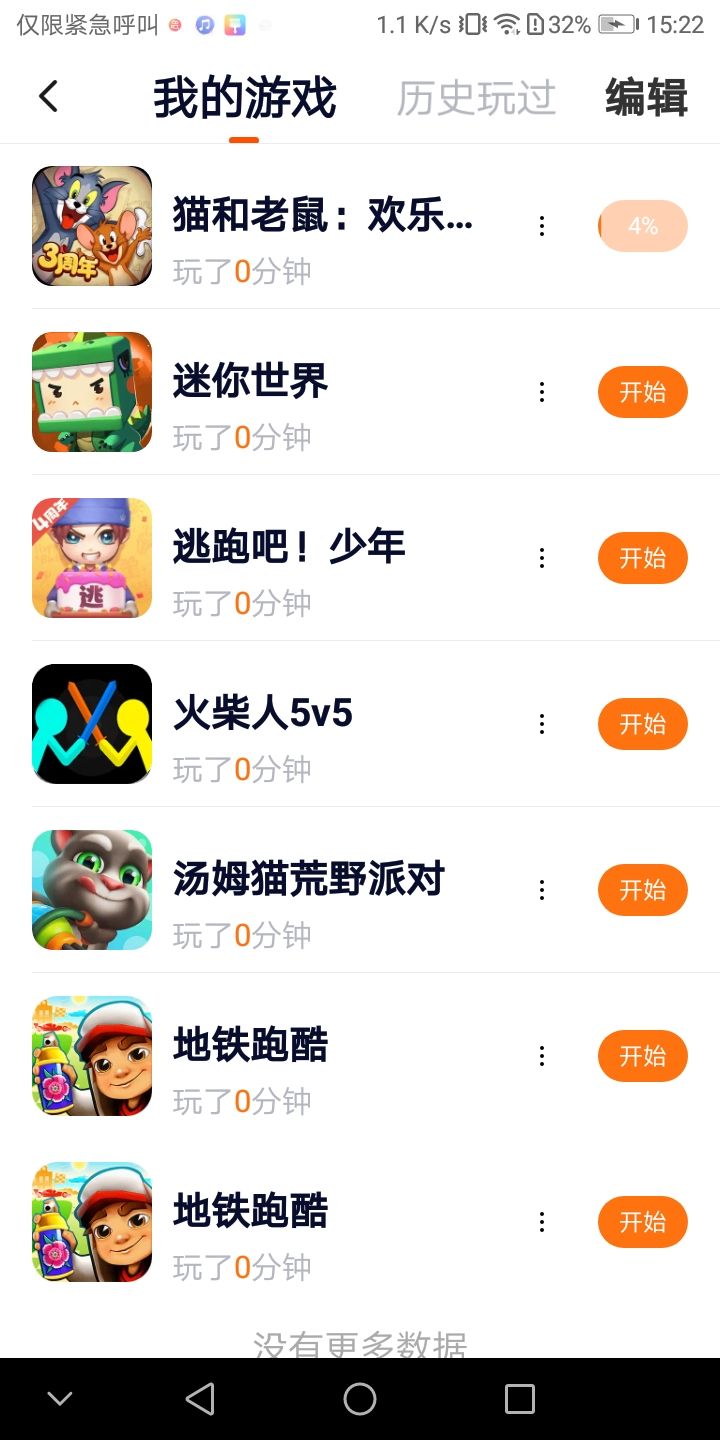Open more options for 迷你世界
This screenshot has height=1440, width=720.
tap(542, 392)
